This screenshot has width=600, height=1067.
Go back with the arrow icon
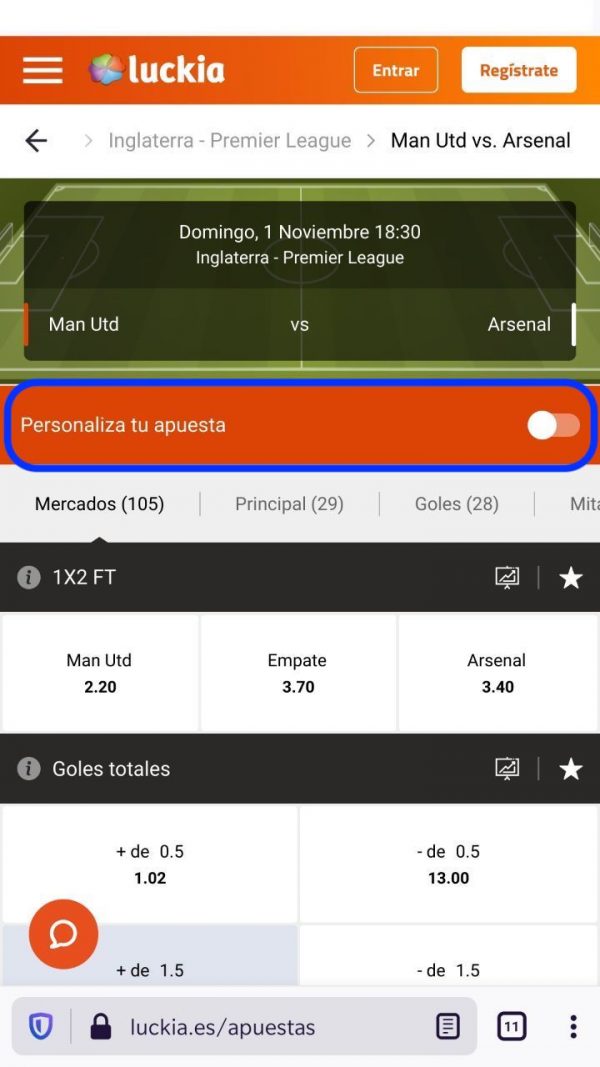click(36, 141)
